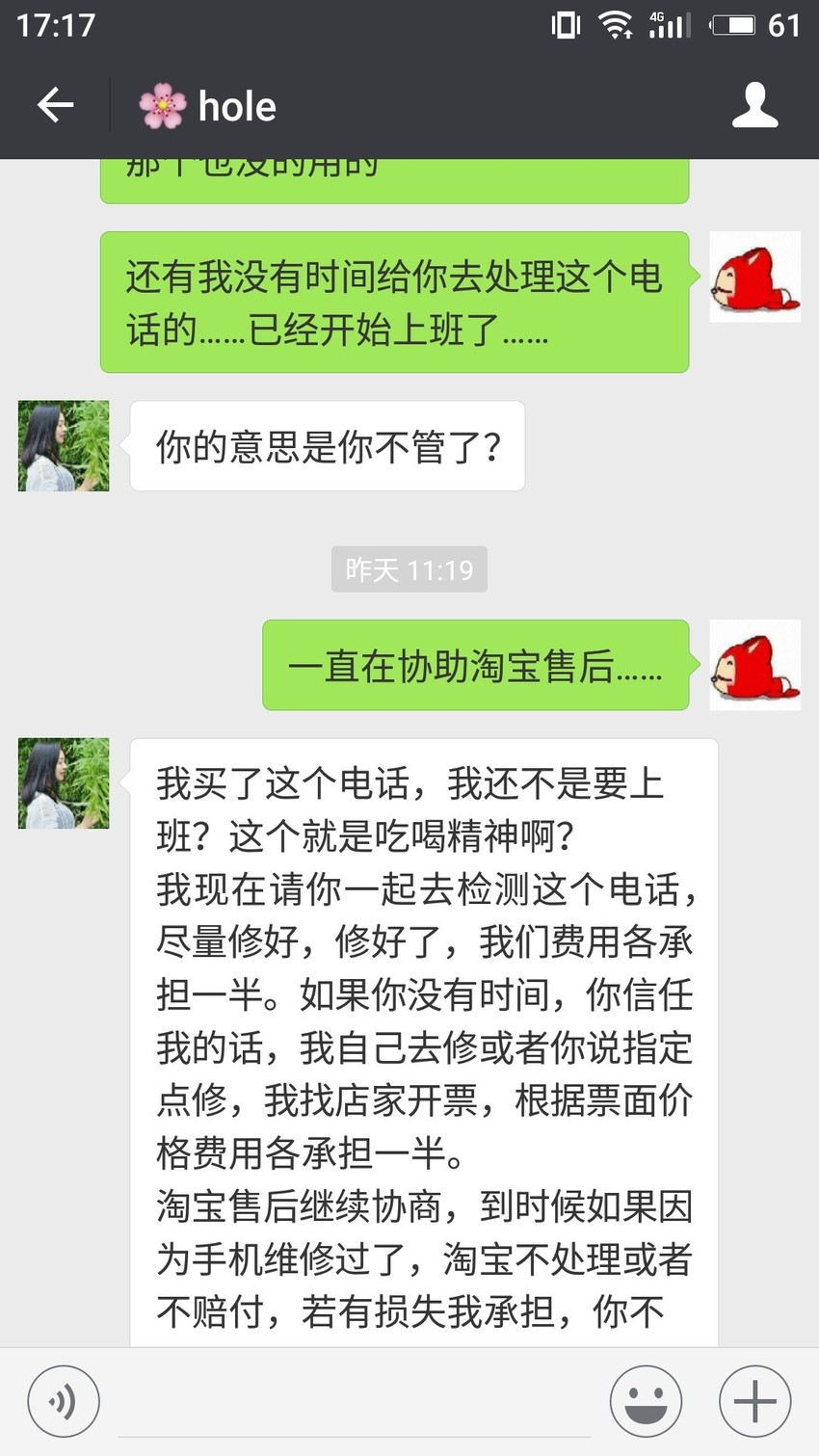The width and height of the screenshot is (819, 1456).
Task: Open contact avatar beside 你的意思是你不管了
Action: point(64,446)
